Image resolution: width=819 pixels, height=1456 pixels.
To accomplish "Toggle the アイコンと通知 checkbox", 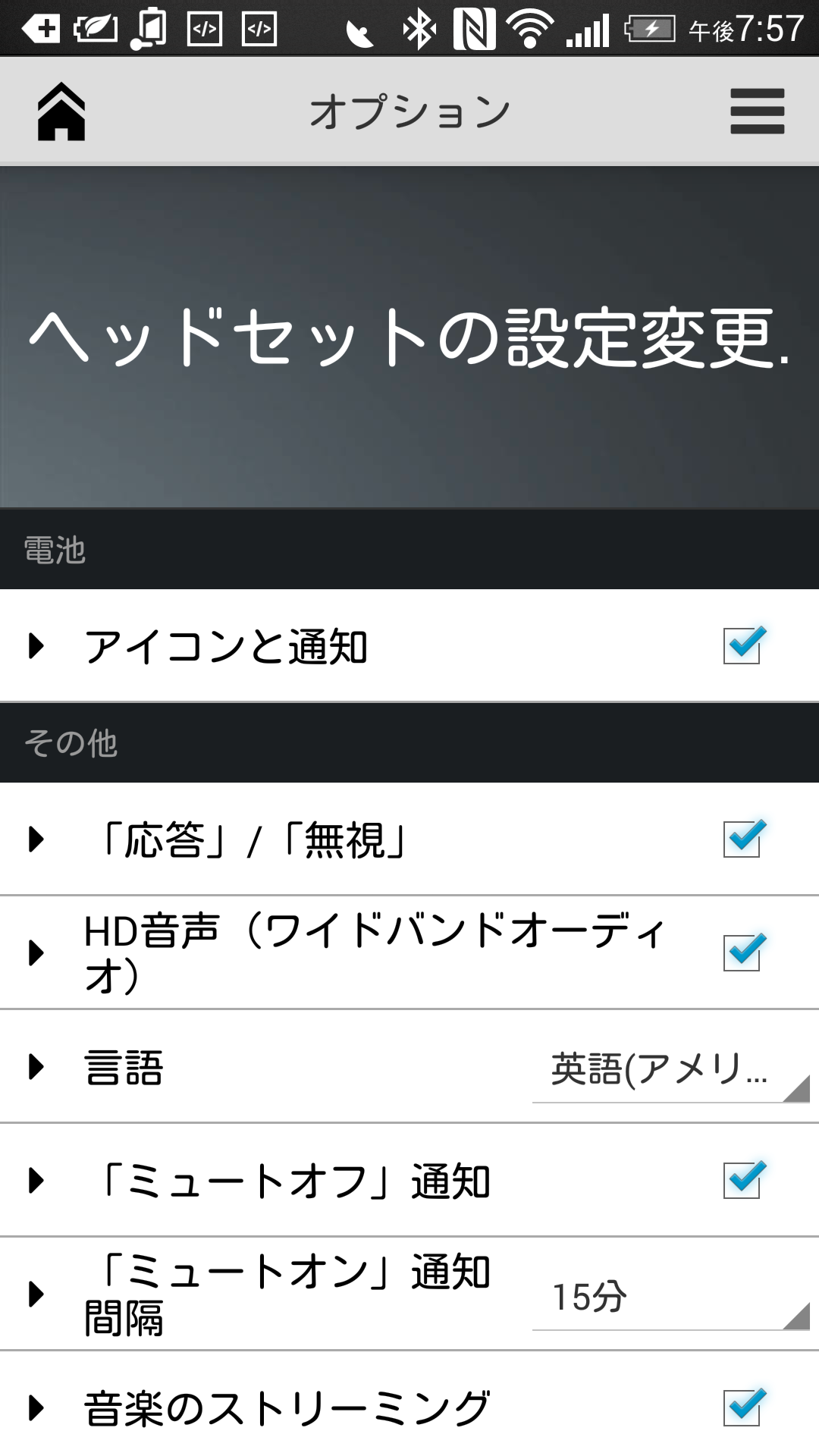I will [x=742, y=646].
